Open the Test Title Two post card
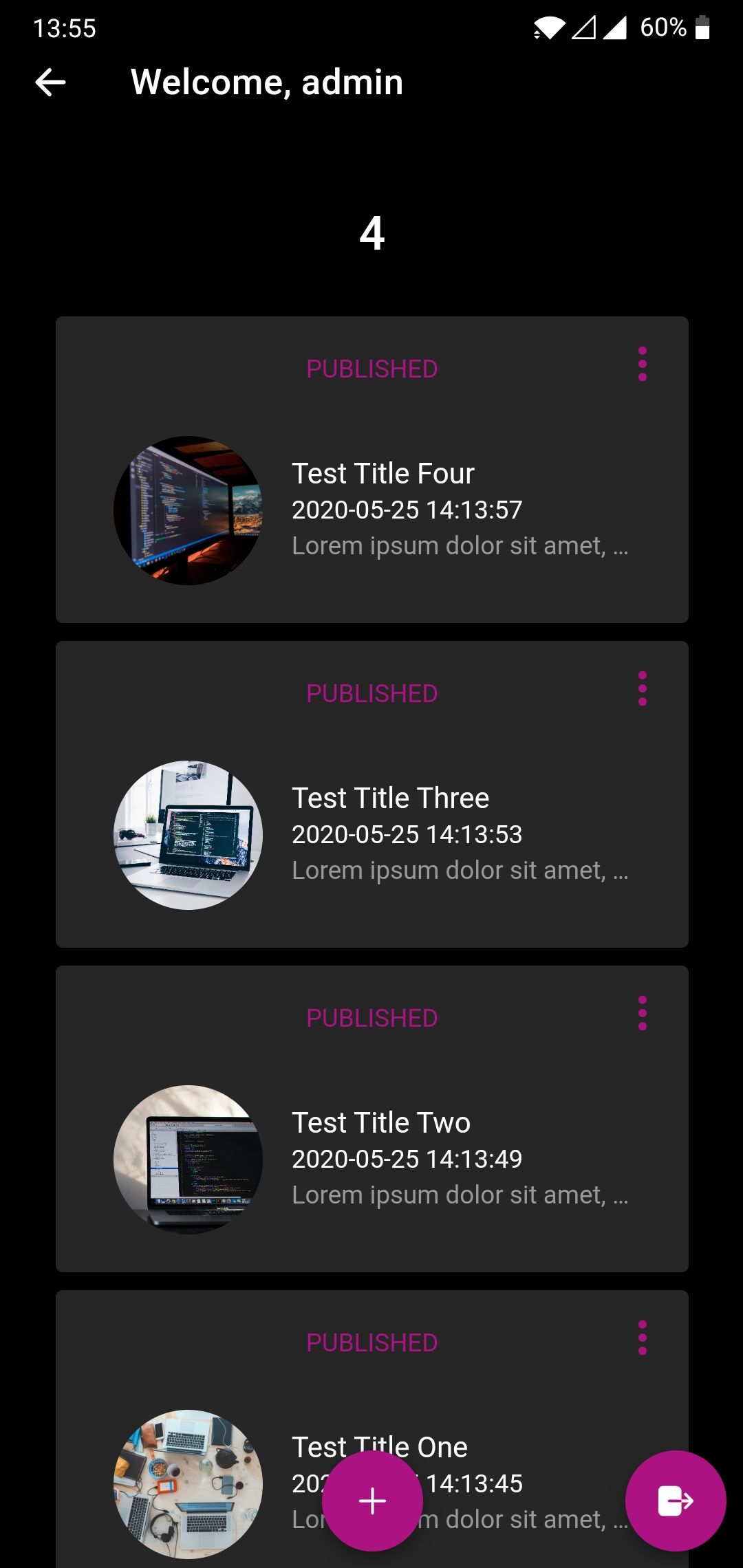The image size is (743, 1568). (x=372, y=1119)
